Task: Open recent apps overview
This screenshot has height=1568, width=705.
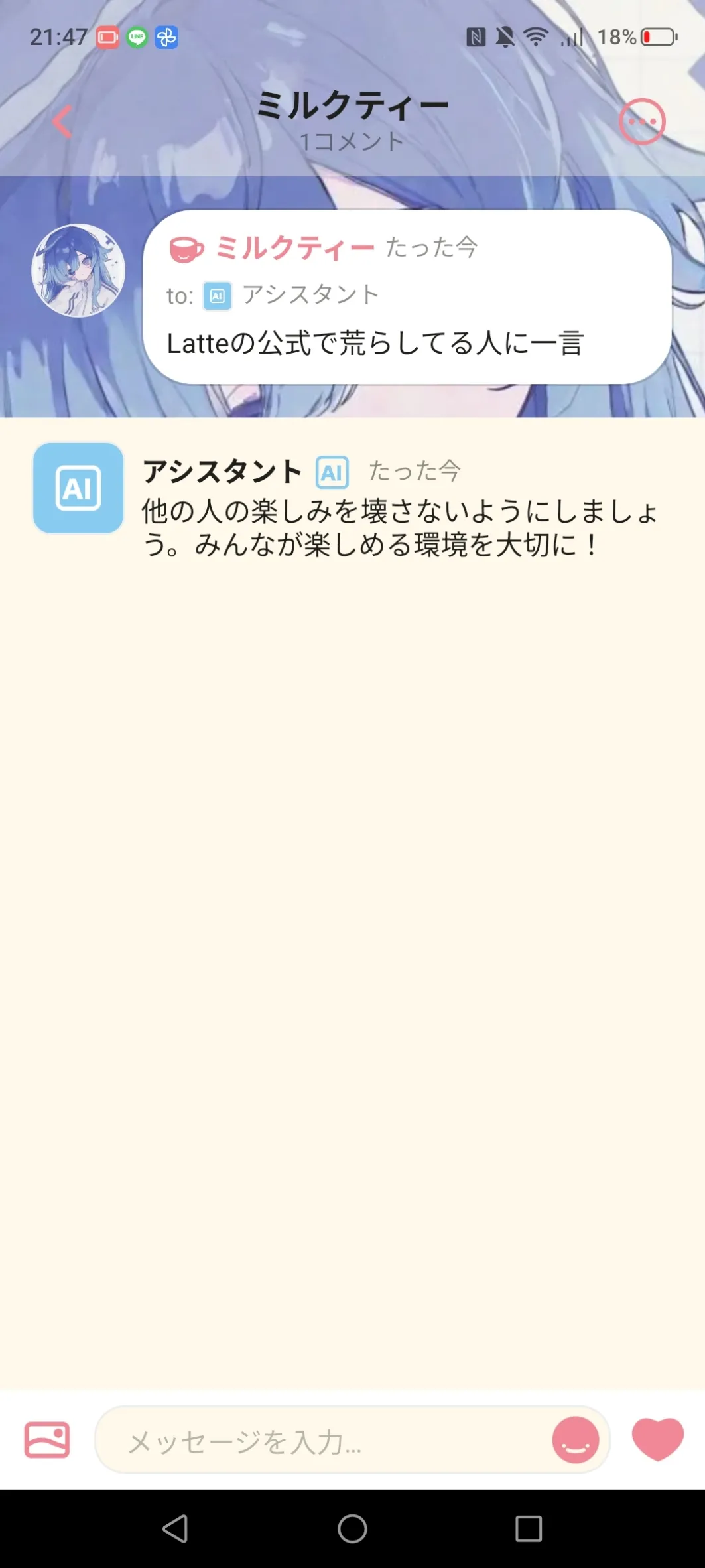Action: click(x=529, y=1529)
